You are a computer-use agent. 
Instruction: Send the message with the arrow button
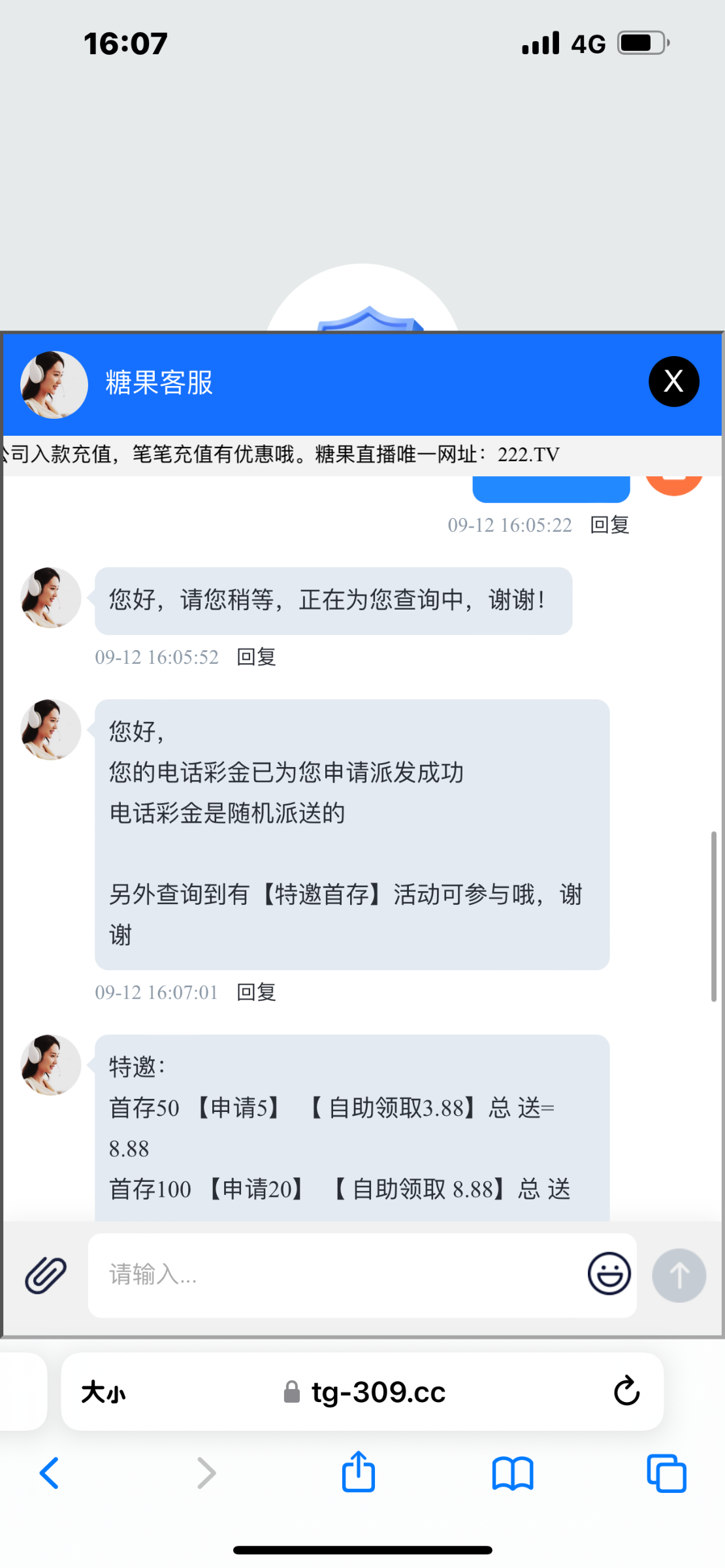tap(679, 1275)
